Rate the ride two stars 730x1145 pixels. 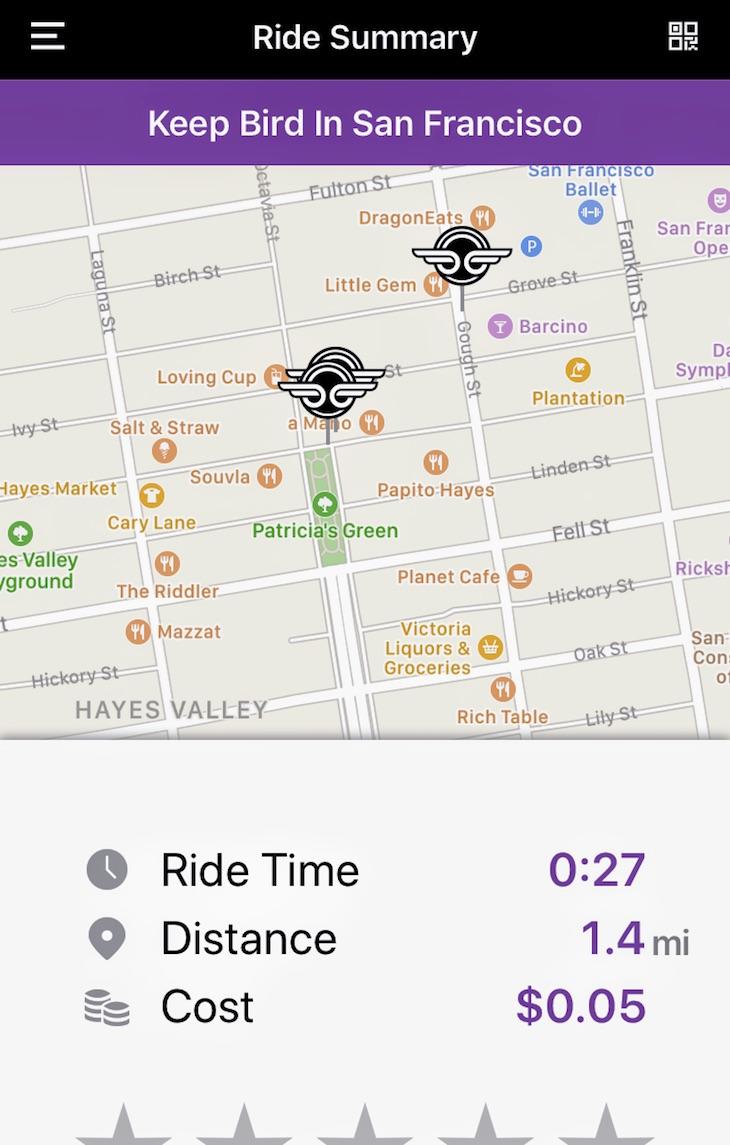243,1127
